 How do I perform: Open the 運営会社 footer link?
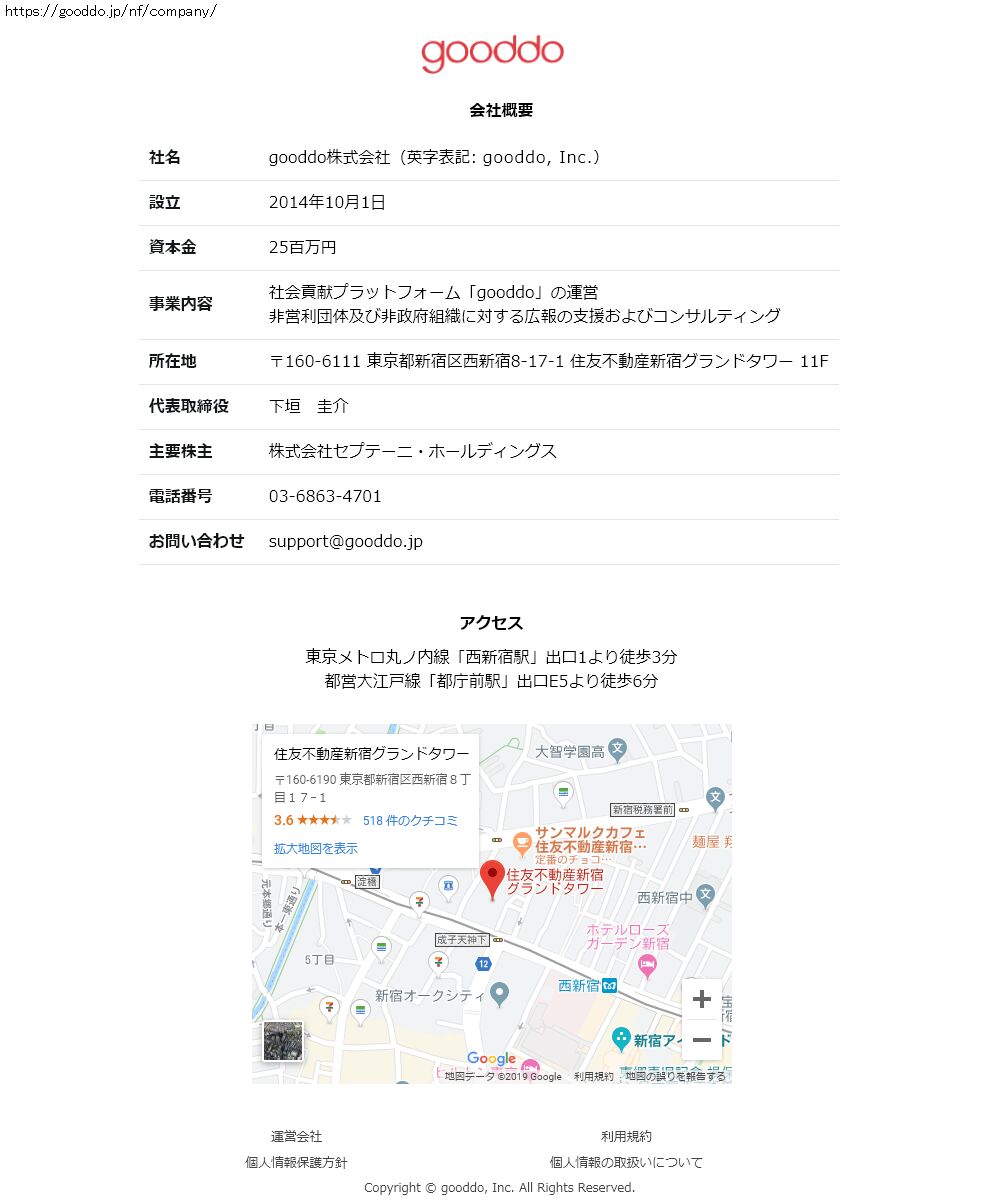point(296,1136)
